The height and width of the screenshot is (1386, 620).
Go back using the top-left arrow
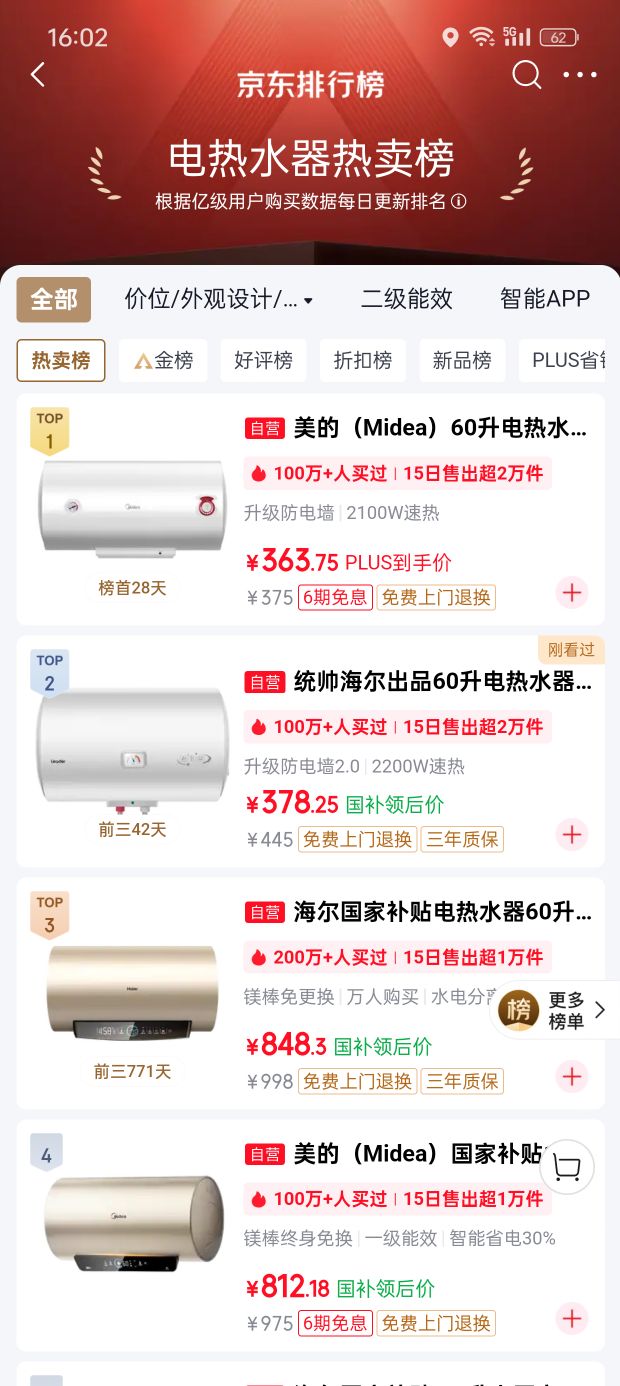point(38,75)
